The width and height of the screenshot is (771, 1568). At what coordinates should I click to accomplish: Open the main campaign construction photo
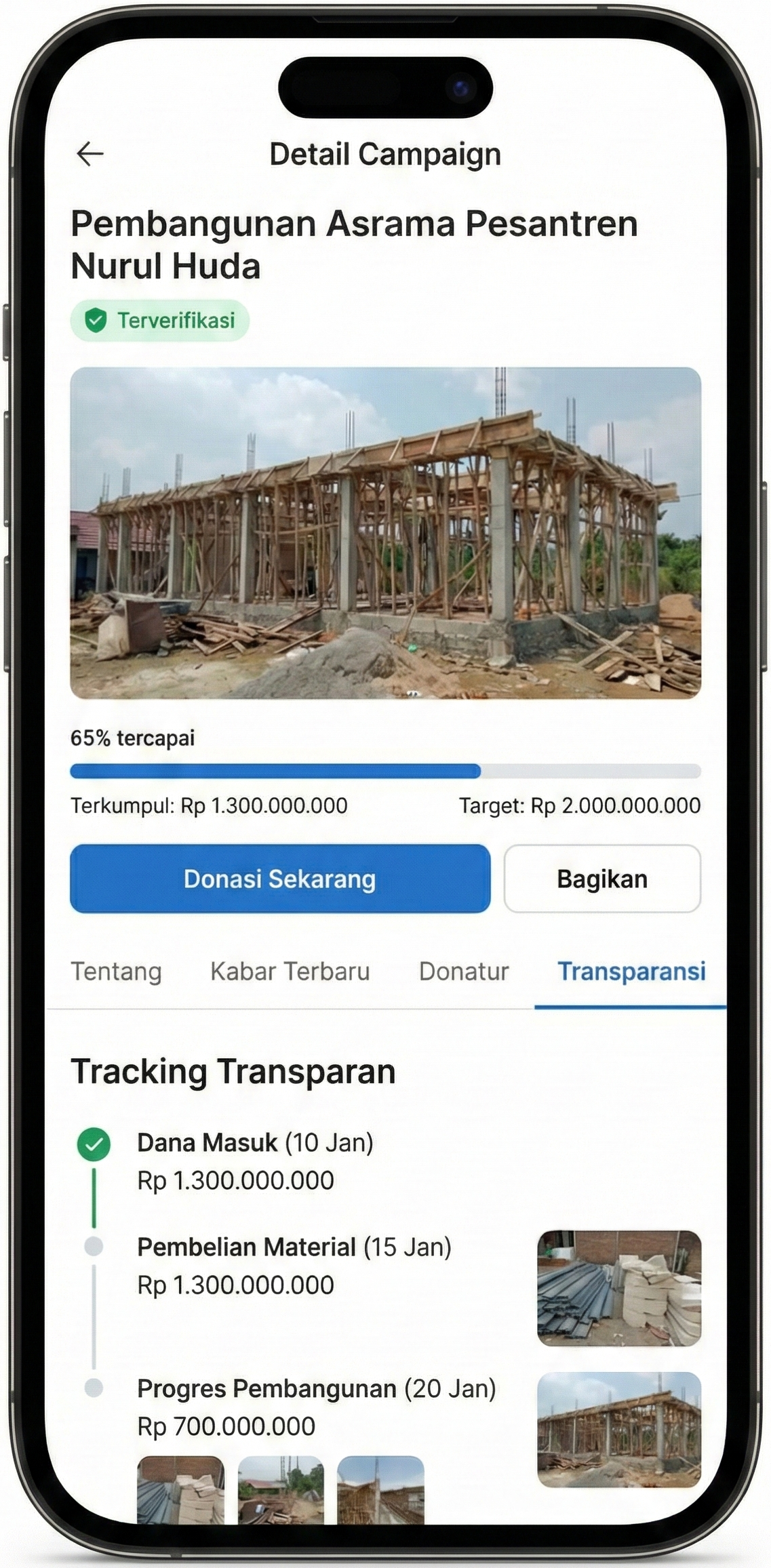(385, 533)
